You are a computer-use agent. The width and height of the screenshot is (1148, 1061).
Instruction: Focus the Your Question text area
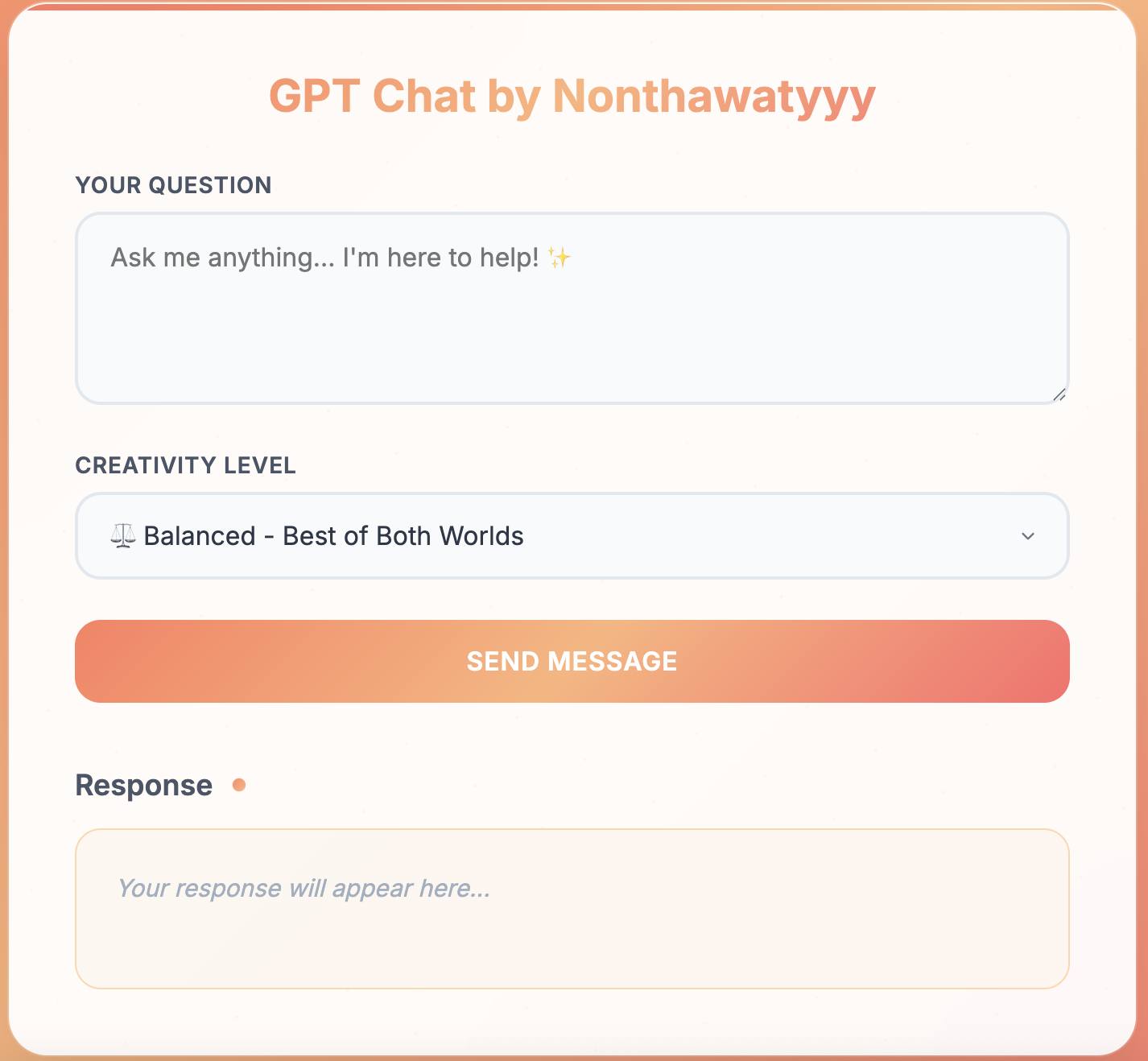572,308
